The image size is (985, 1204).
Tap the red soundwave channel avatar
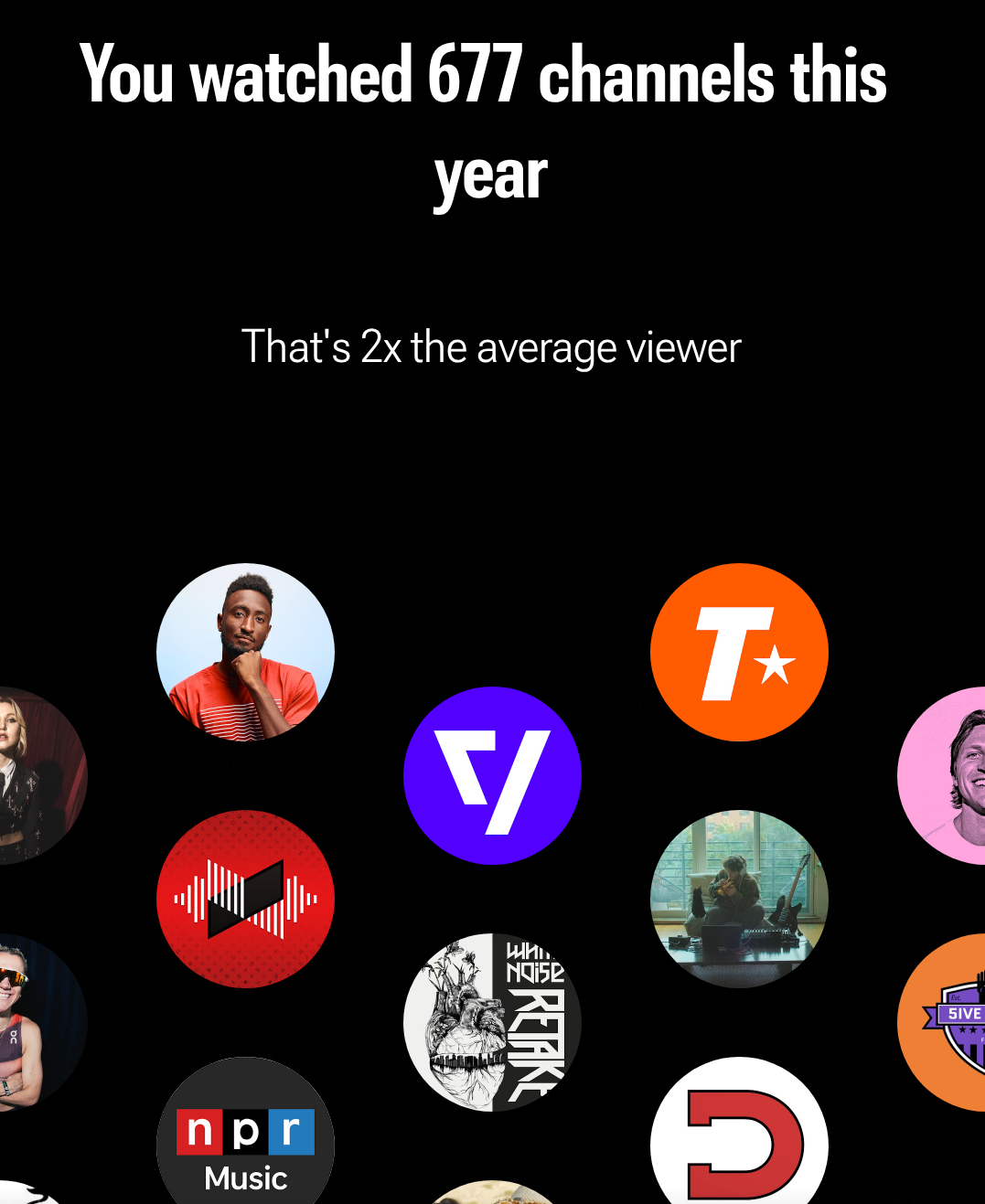coord(245,899)
